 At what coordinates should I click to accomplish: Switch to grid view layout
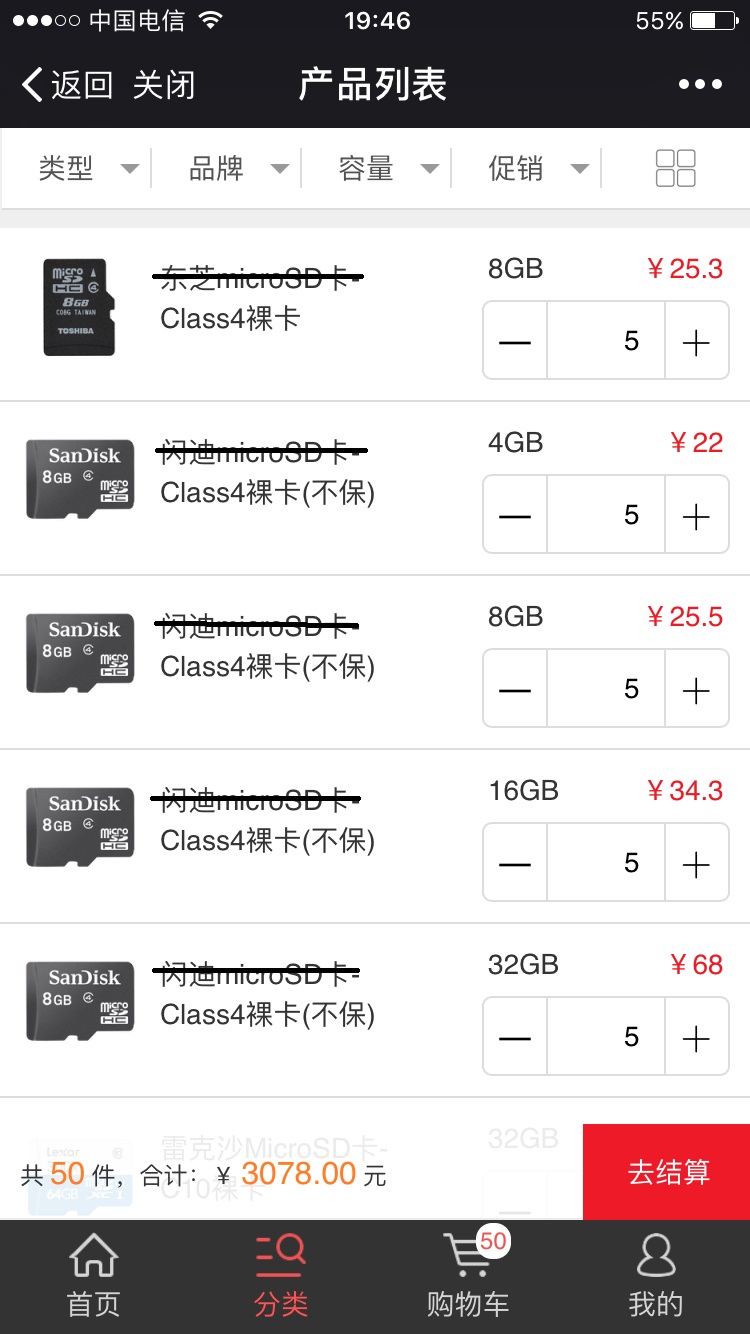[x=675, y=168]
